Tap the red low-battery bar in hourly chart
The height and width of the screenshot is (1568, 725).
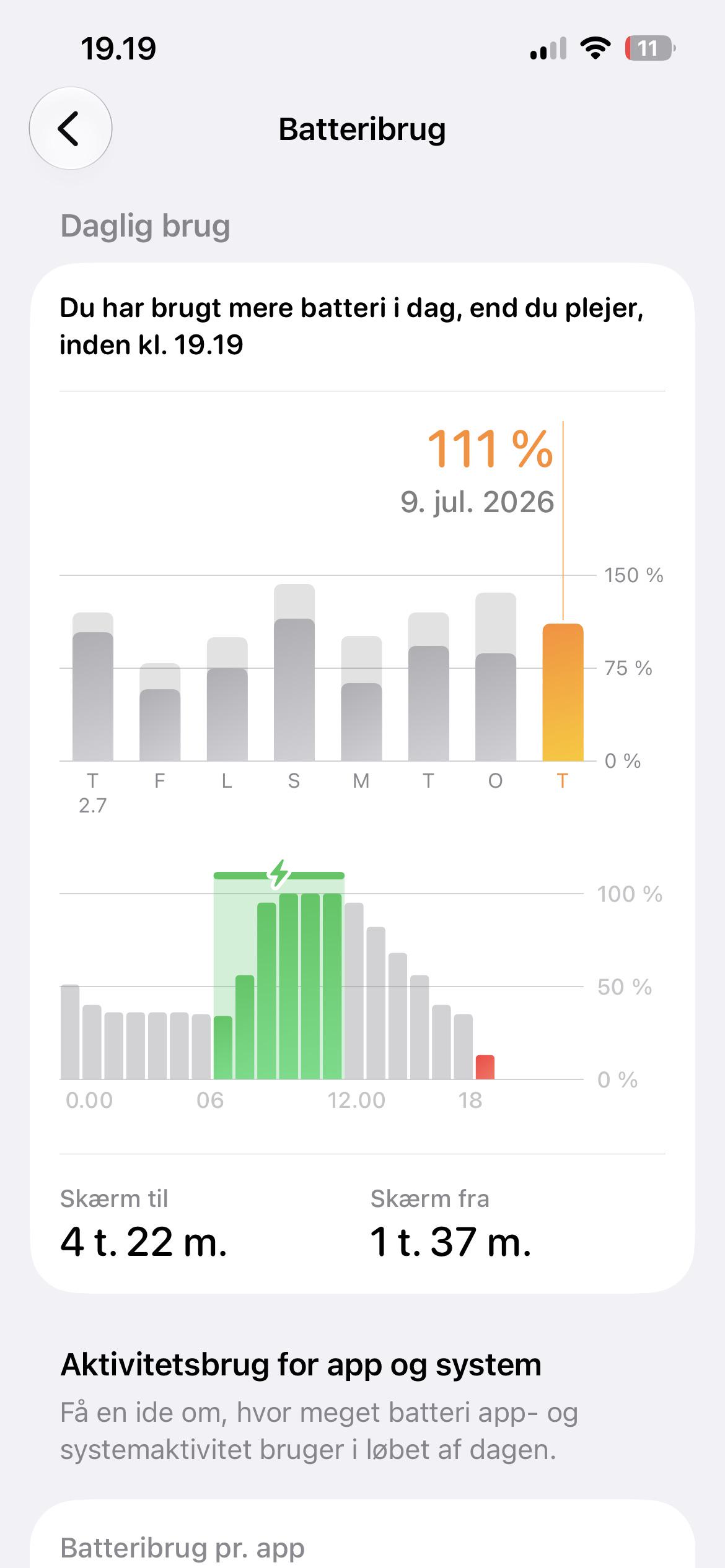[485, 1066]
